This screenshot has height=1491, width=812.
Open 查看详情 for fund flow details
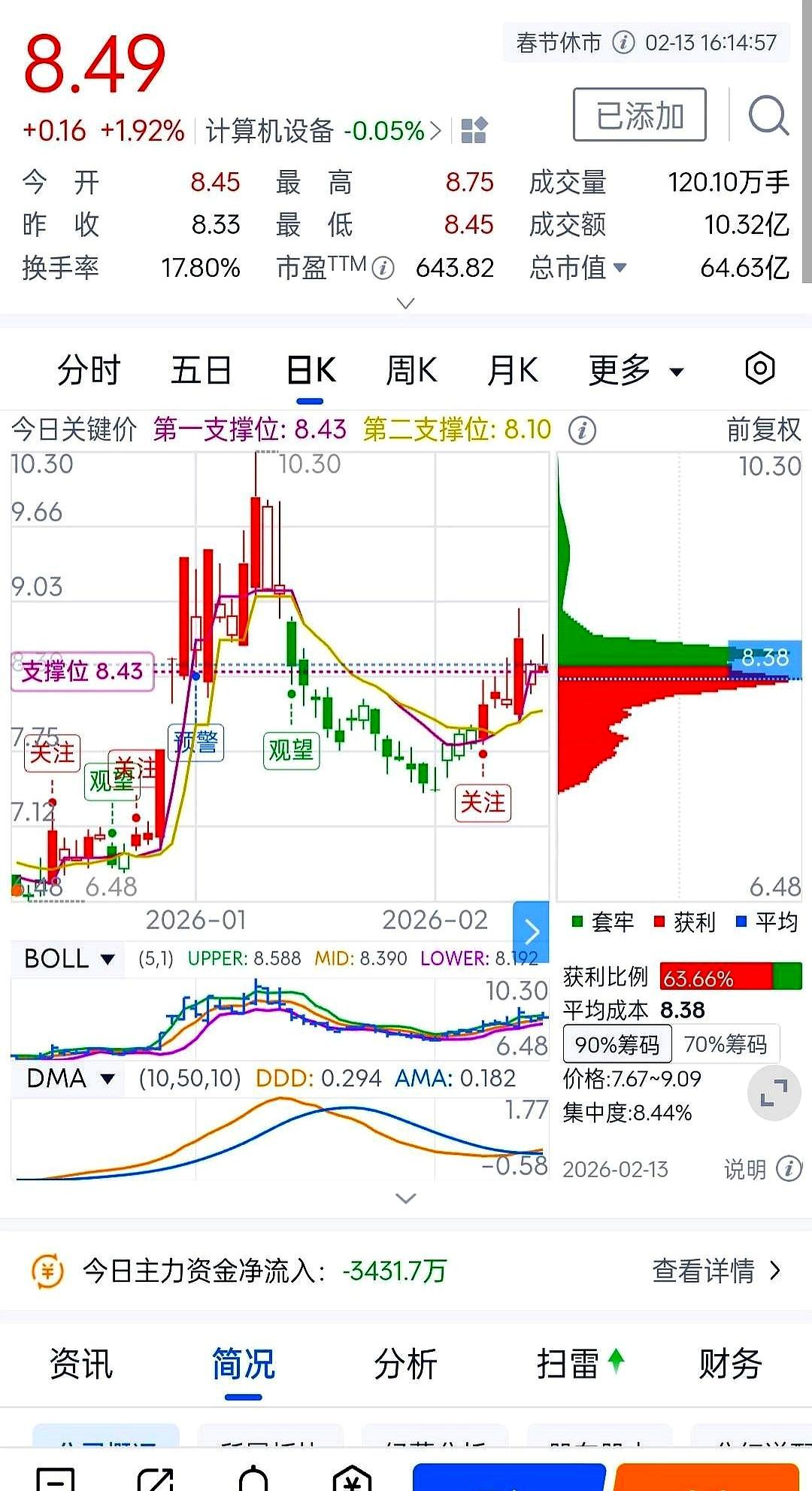pos(705,1270)
